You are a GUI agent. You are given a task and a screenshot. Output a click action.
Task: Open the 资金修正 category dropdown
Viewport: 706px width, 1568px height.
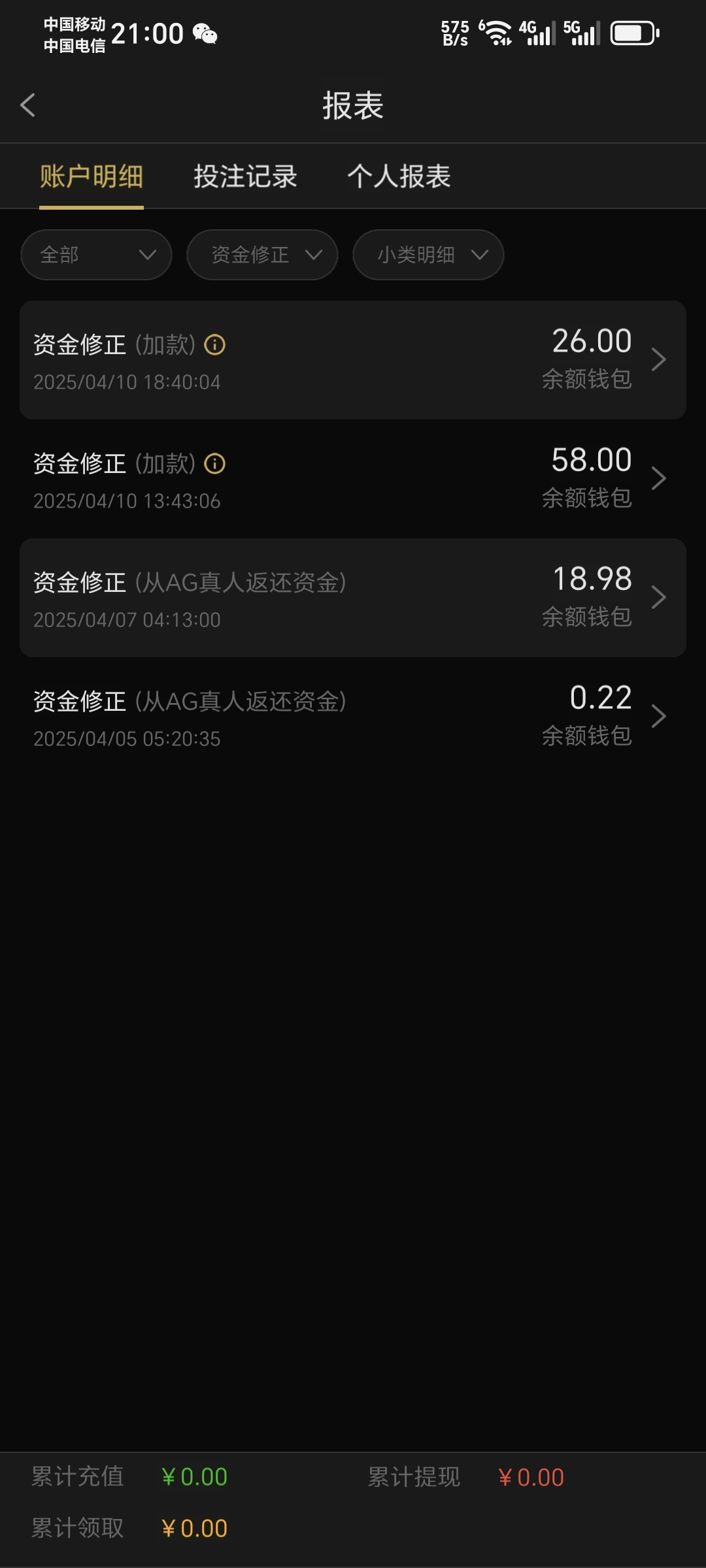[262, 255]
